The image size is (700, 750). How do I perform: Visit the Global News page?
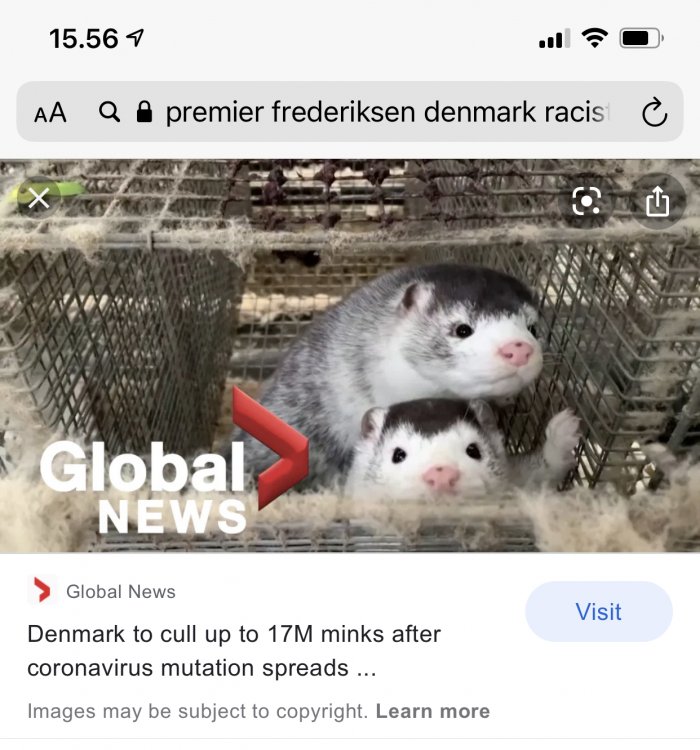coord(598,611)
